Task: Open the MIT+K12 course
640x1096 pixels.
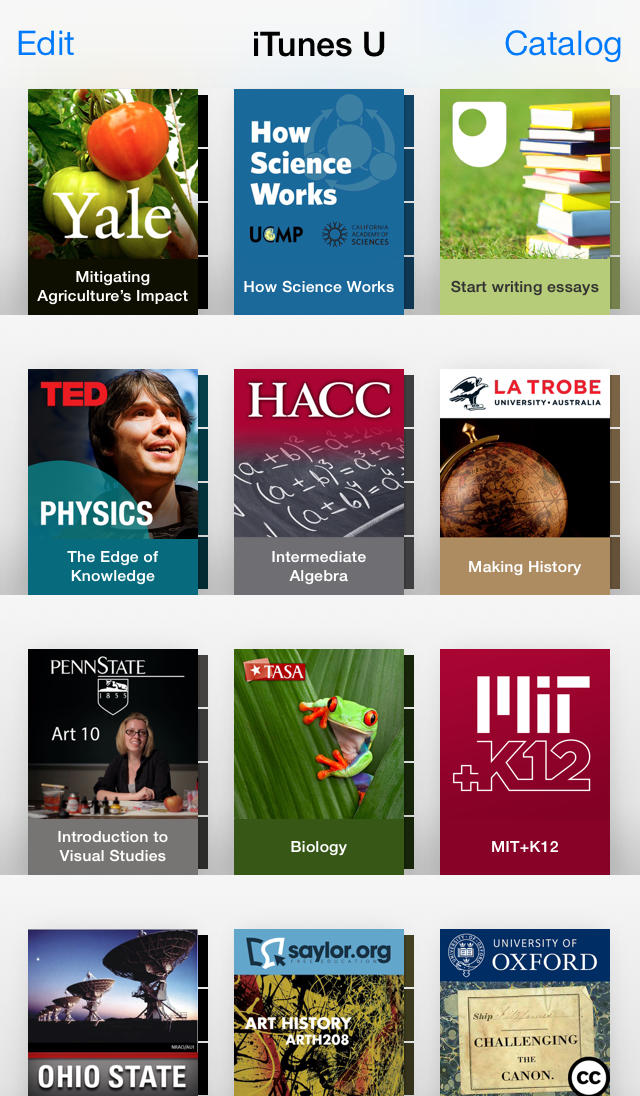Action: coord(525,761)
